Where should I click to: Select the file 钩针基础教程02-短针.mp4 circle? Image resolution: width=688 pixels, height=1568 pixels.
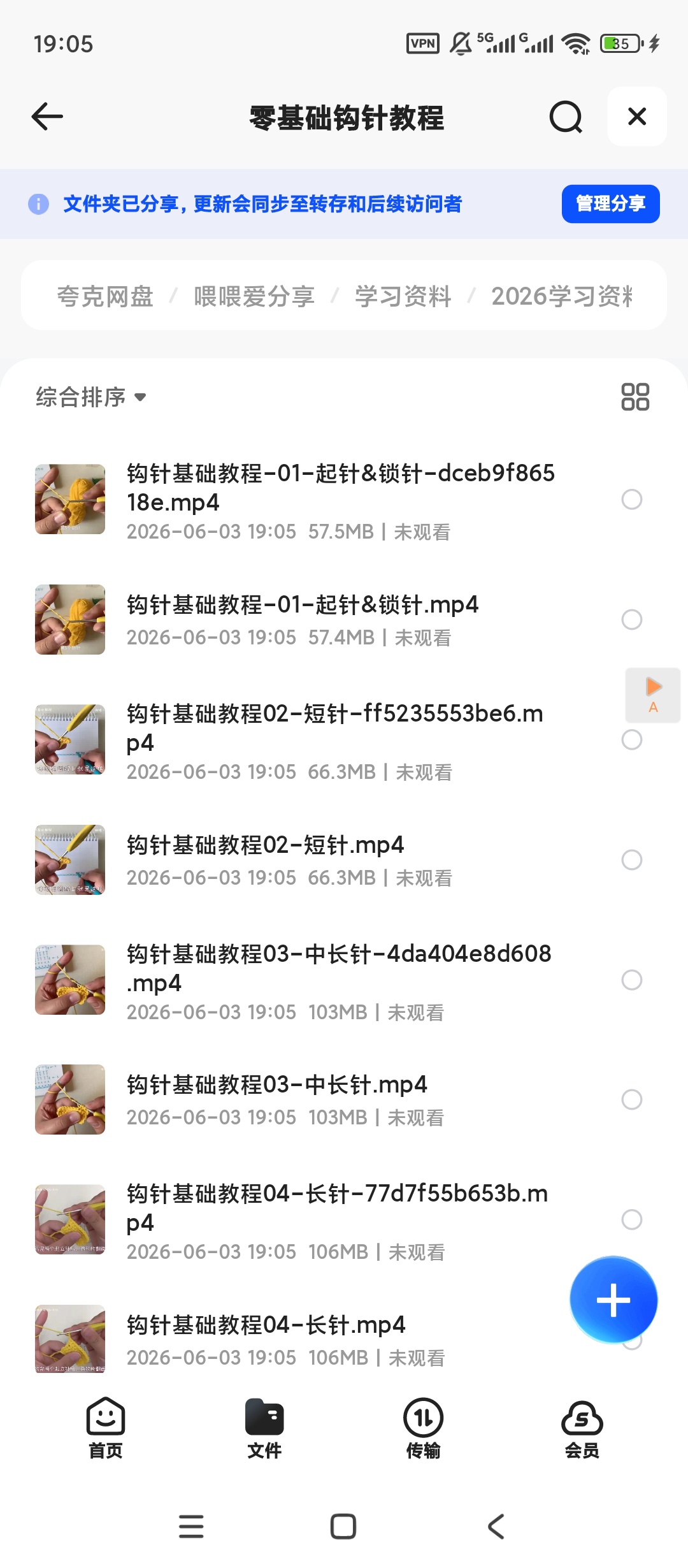[632, 860]
